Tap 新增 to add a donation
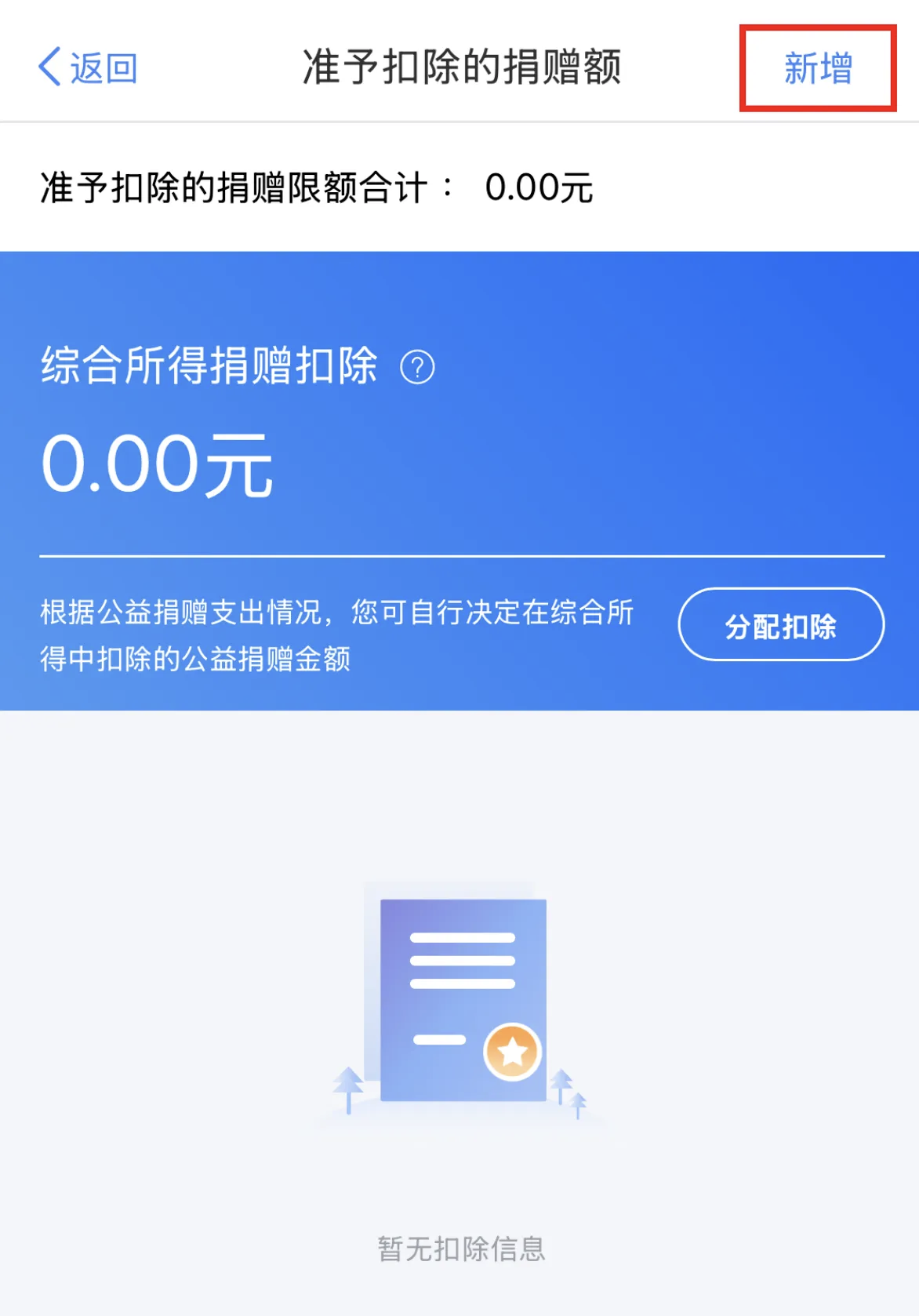 click(818, 68)
